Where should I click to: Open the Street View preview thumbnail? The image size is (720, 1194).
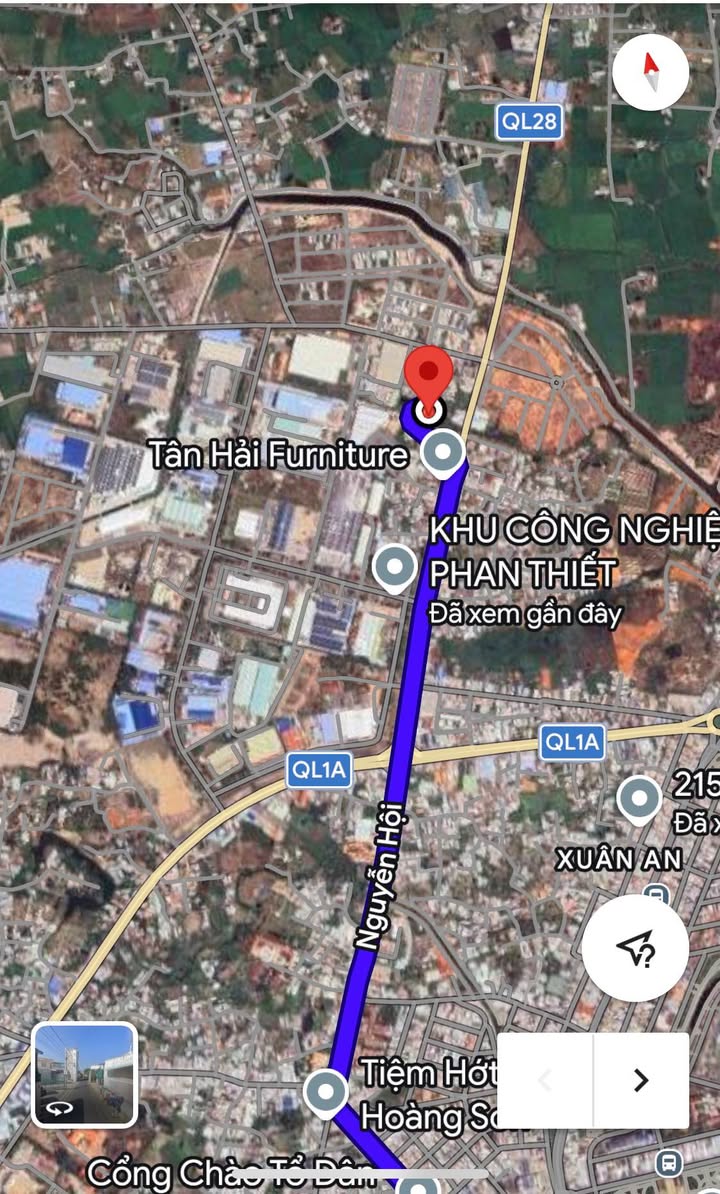coord(85,1074)
